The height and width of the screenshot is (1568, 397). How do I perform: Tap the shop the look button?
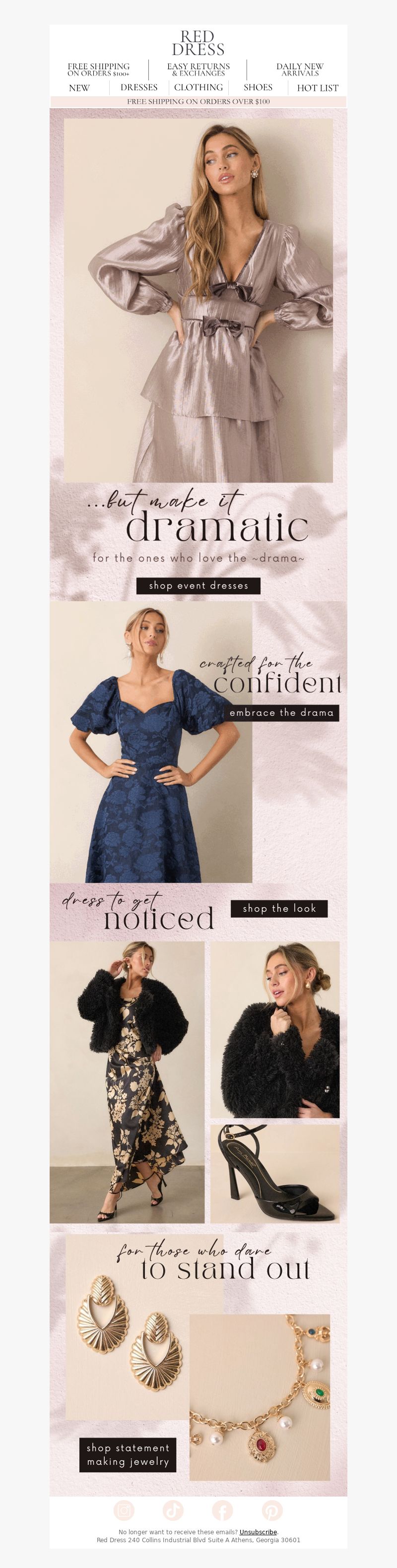(279, 909)
